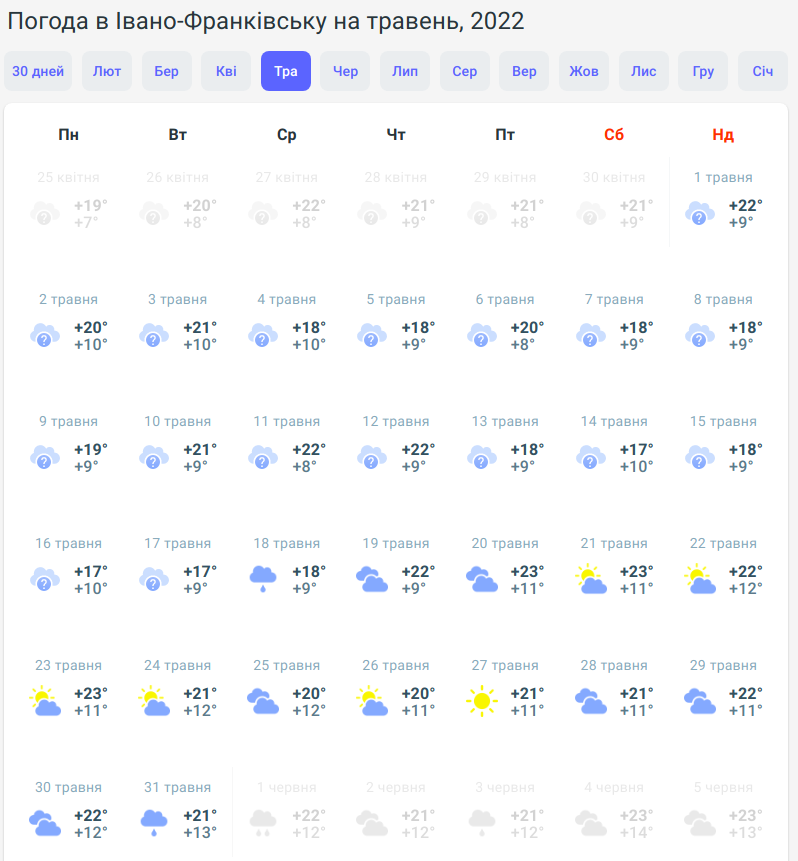
Task: Open forecast for 21 травня
Action: click(614, 568)
